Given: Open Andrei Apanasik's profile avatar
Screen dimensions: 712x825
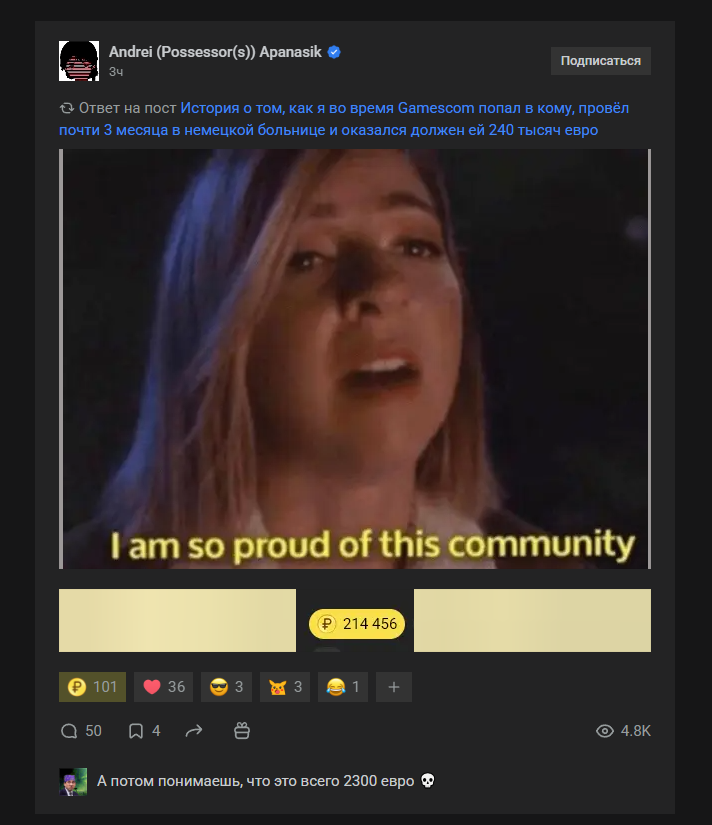Looking at the screenshot, I should [x=79, y=61].
